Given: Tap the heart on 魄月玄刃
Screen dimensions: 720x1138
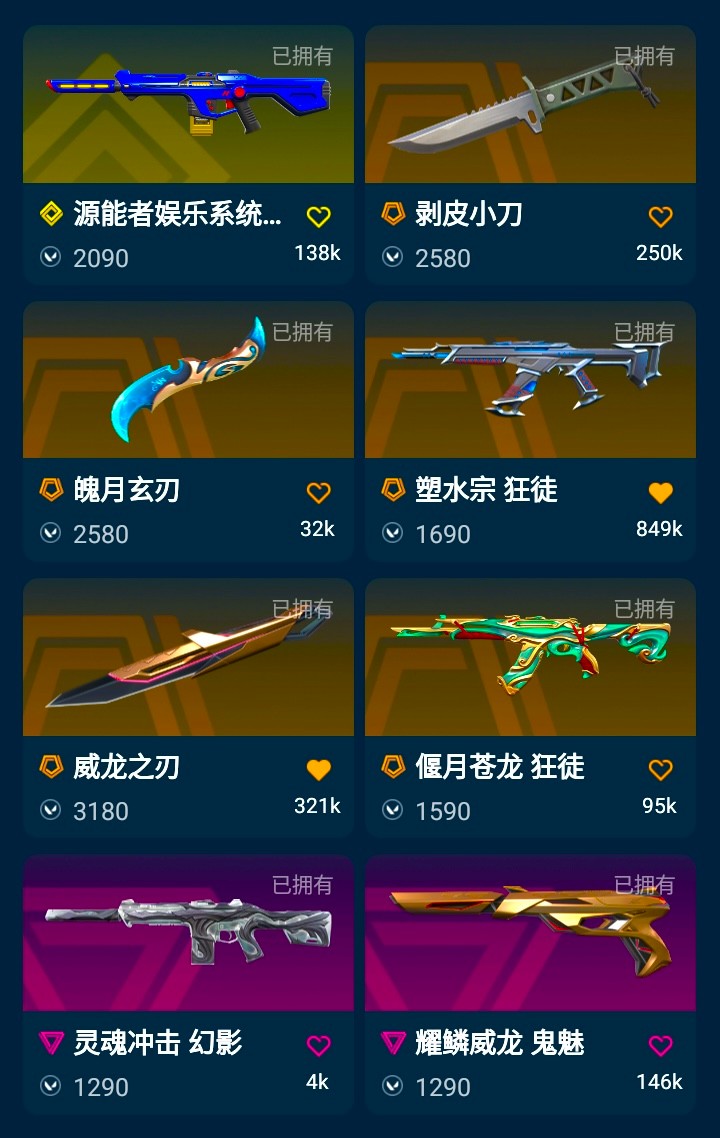Looking at the screenshot, I should [318, 492].
